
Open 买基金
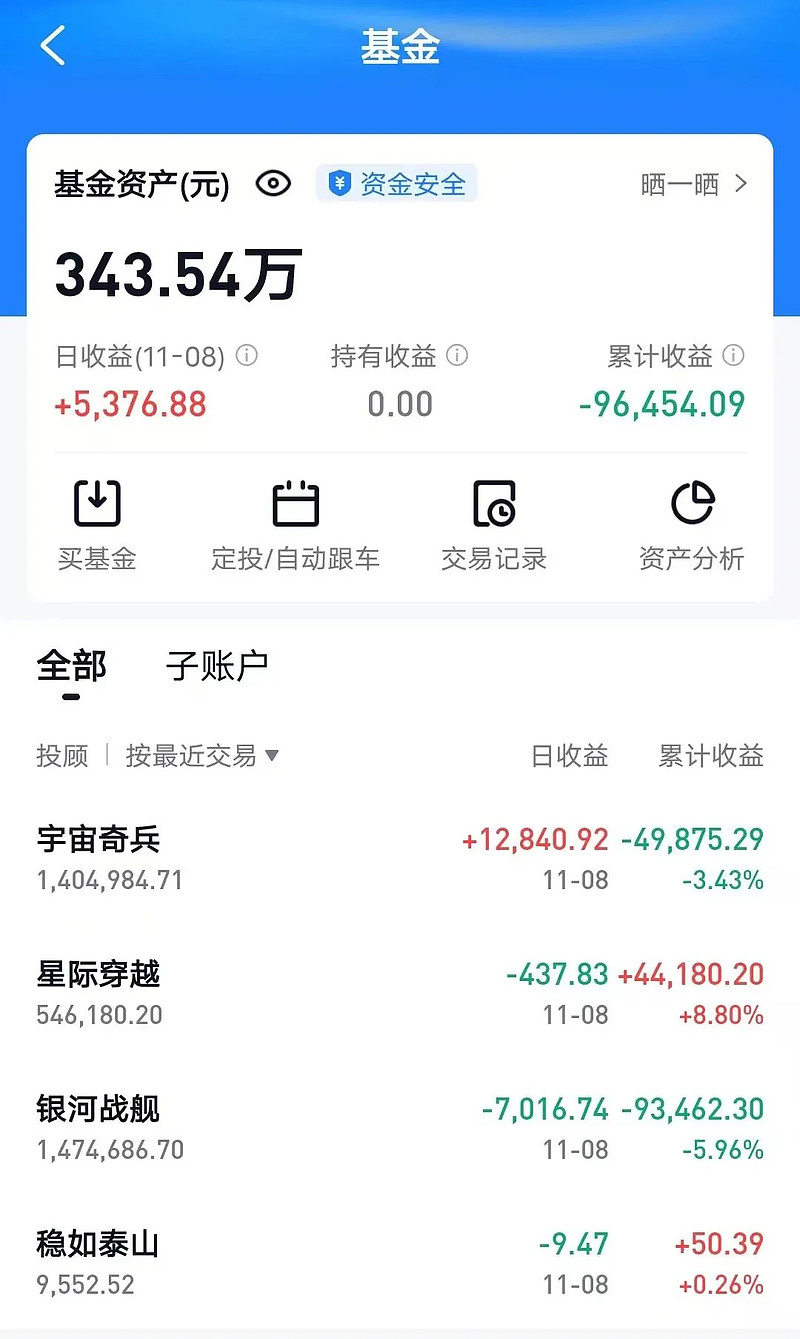[97, 525]
